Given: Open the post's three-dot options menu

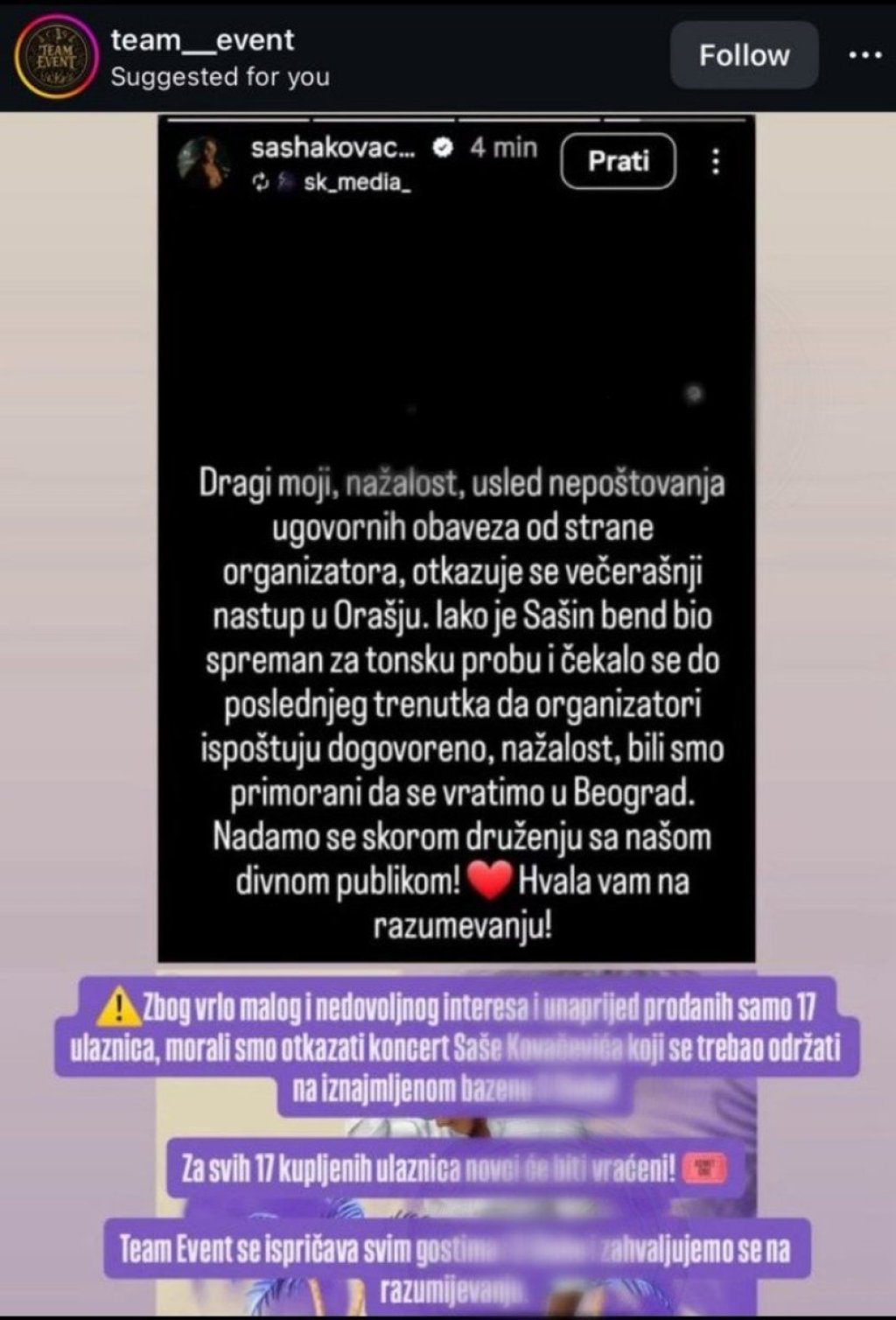Looking at the screenshot, I should point(864,55).
